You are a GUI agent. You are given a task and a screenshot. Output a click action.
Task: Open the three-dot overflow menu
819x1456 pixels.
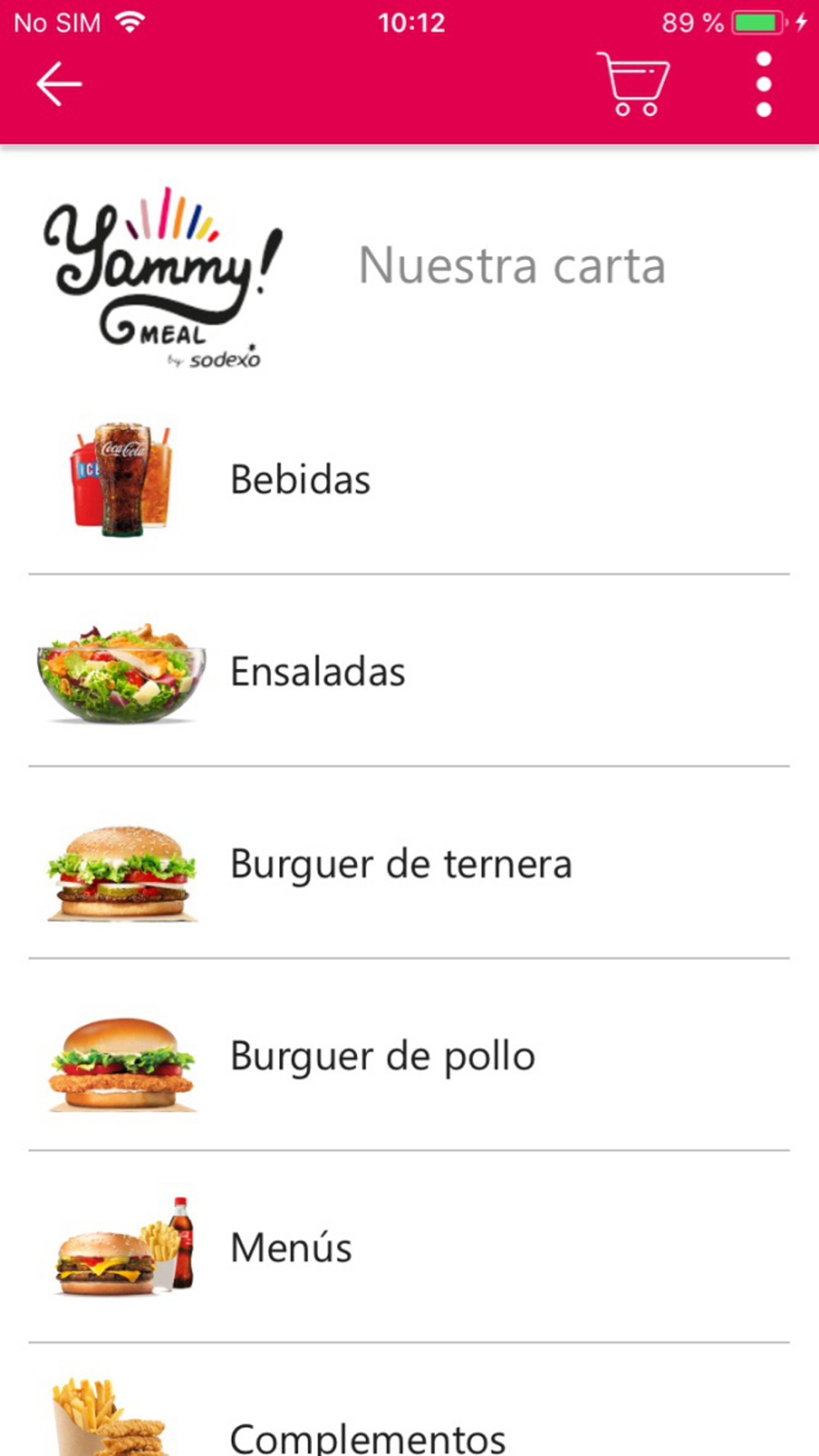(x=763, y=84)
